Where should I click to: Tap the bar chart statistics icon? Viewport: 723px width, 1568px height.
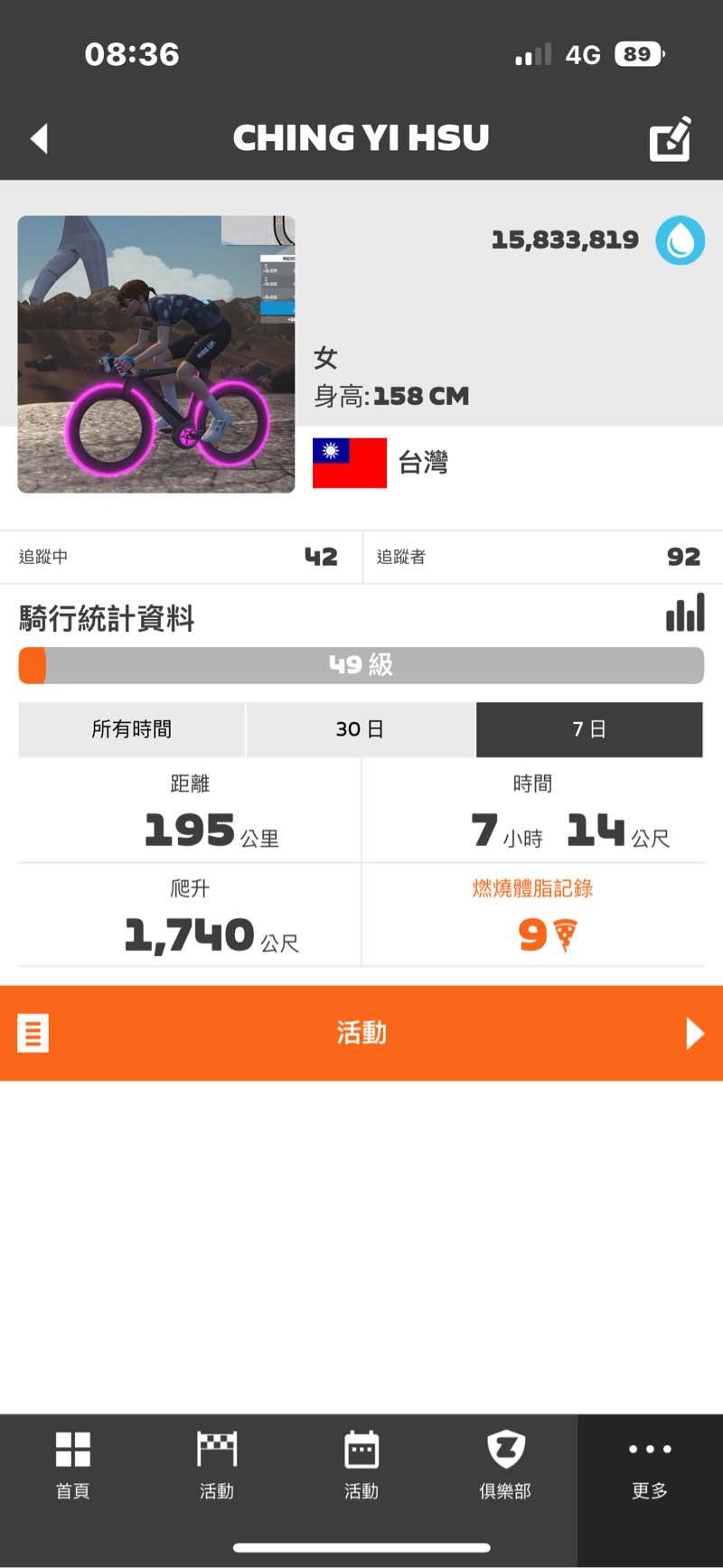point(684,614)
